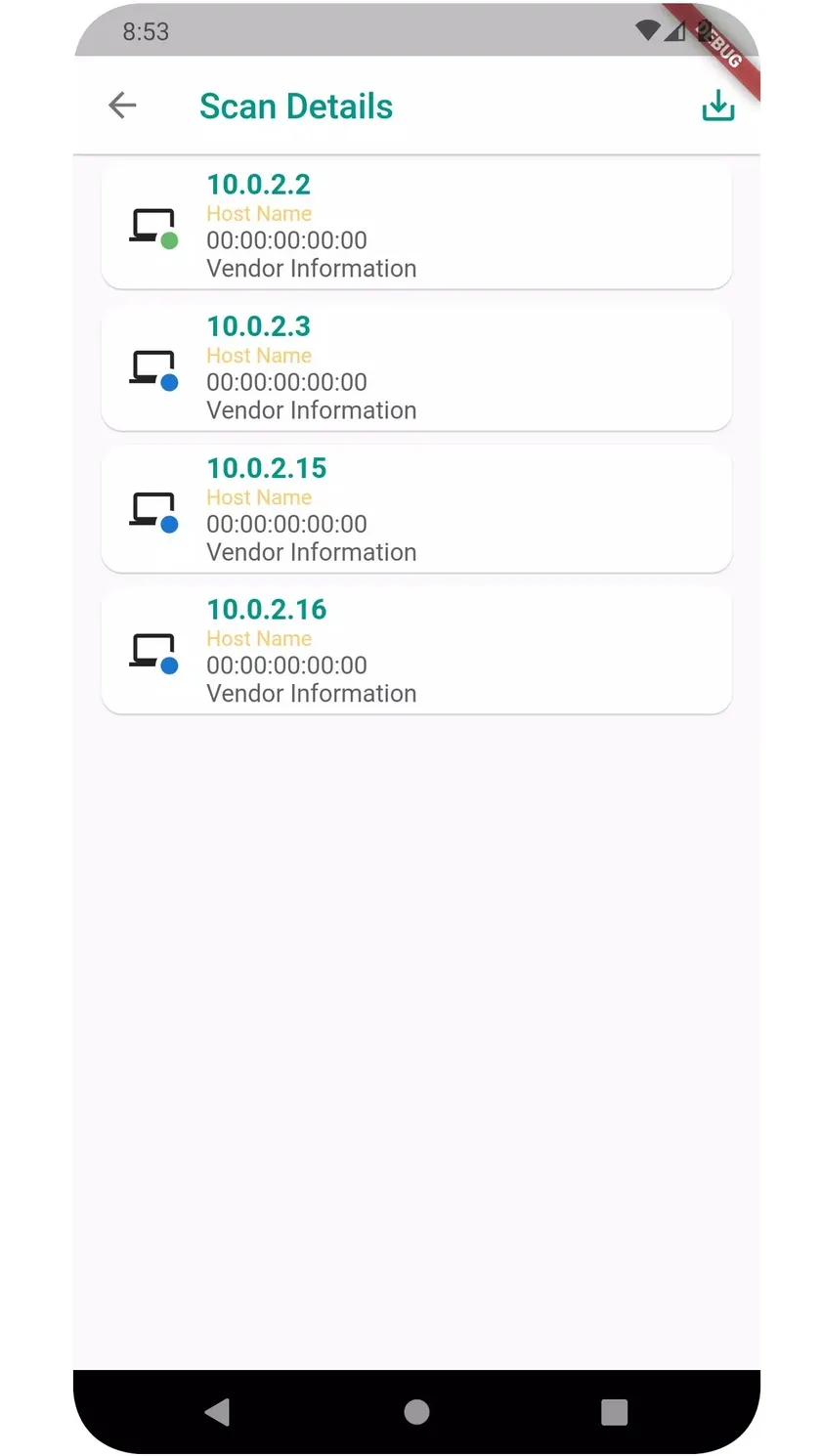Tap the system home button
This screenshot has width=821, height=1456.
(x=416, y=1412)
